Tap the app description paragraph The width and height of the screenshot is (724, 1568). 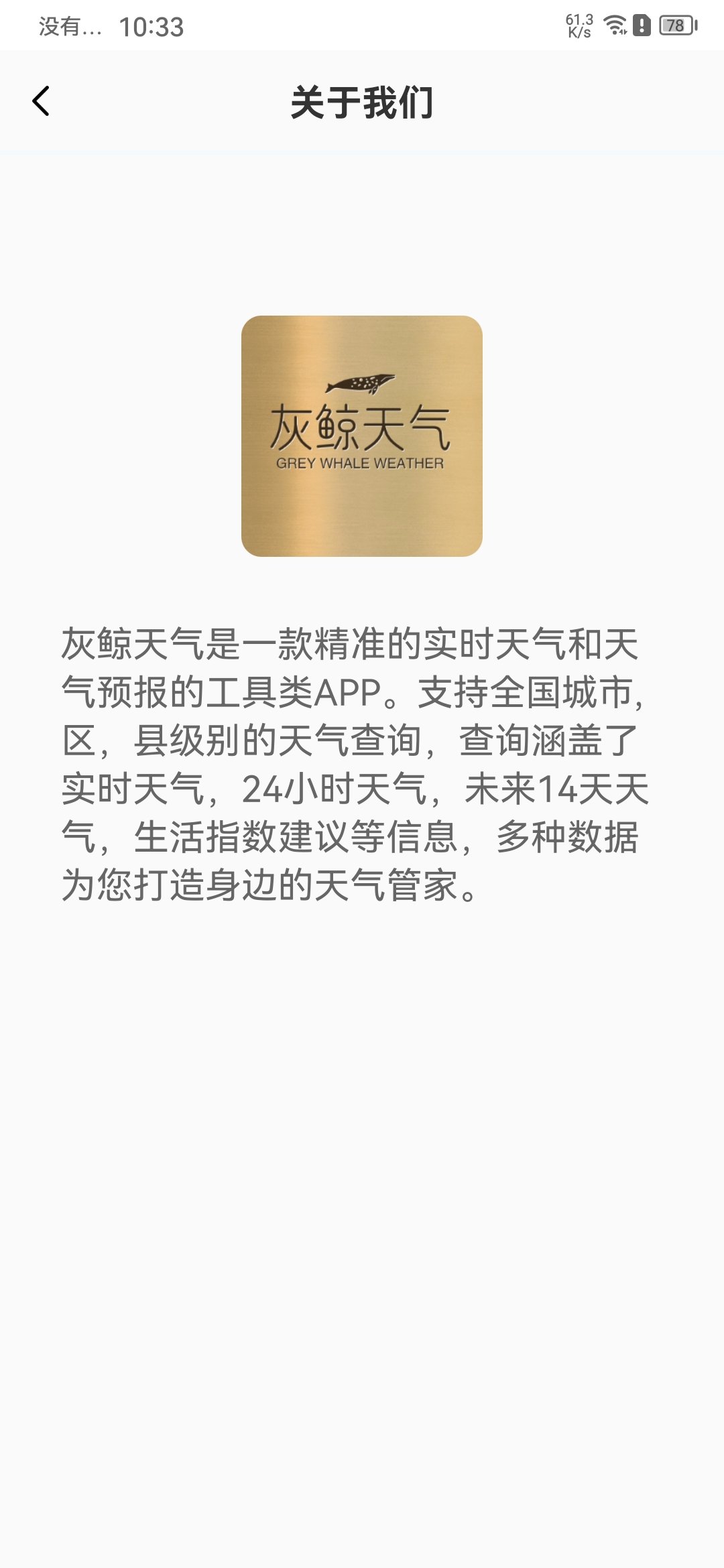tap(354, 764)
